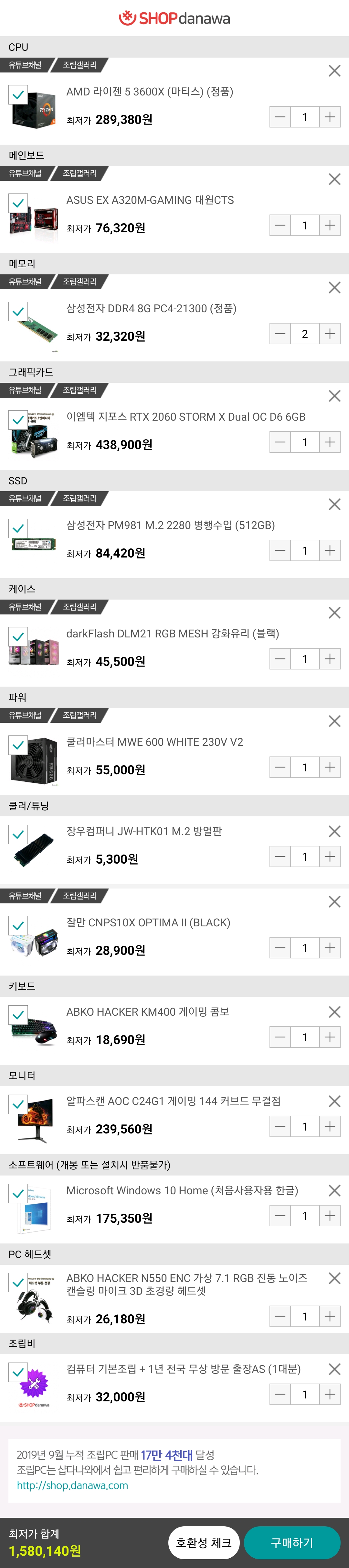Remove AMD 라이젠 5 3600X from list
Image resolution: width=349 pixels, height=1568 pixels.
tap(334, 71)
